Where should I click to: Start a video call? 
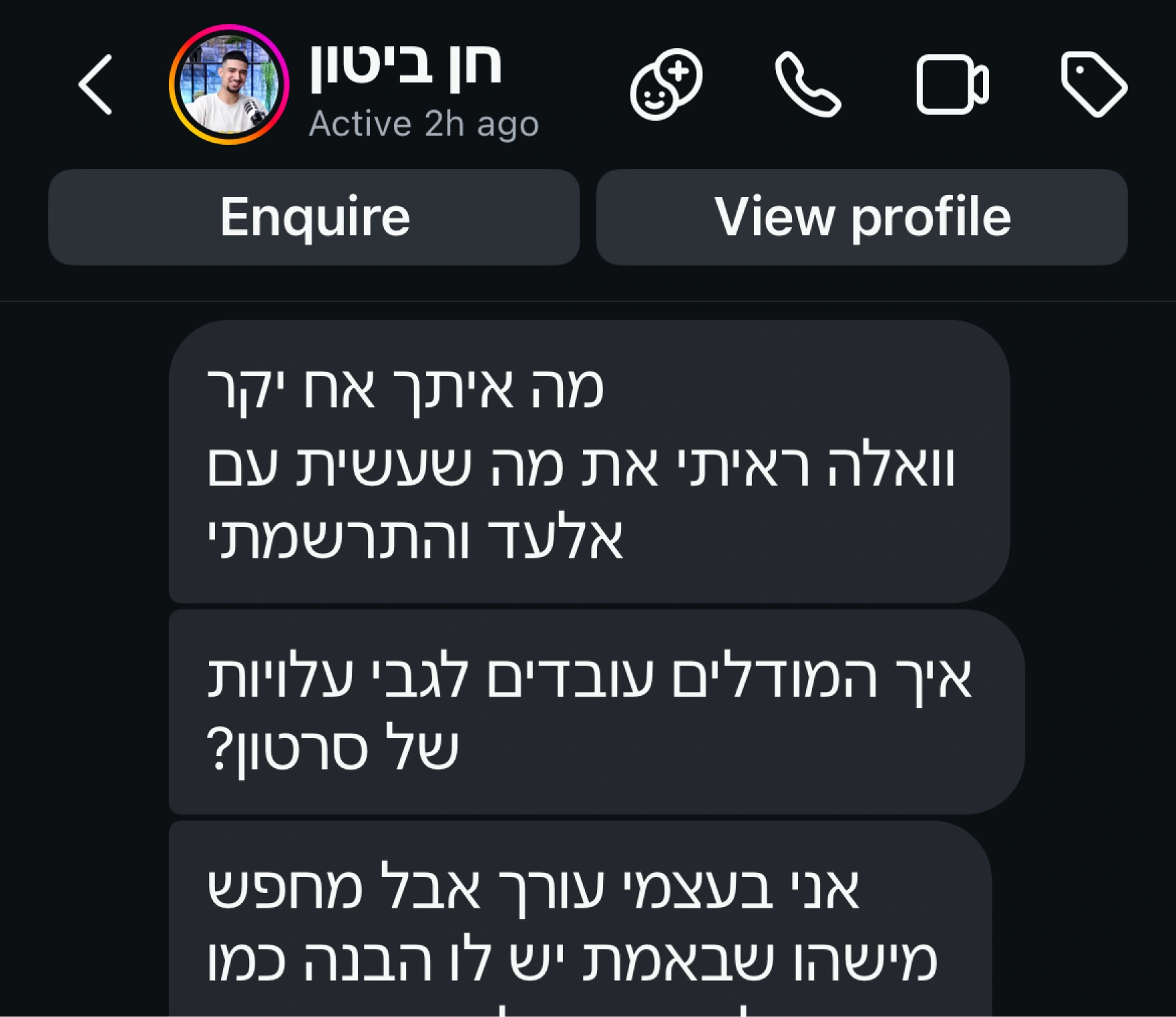click(952, 84)
